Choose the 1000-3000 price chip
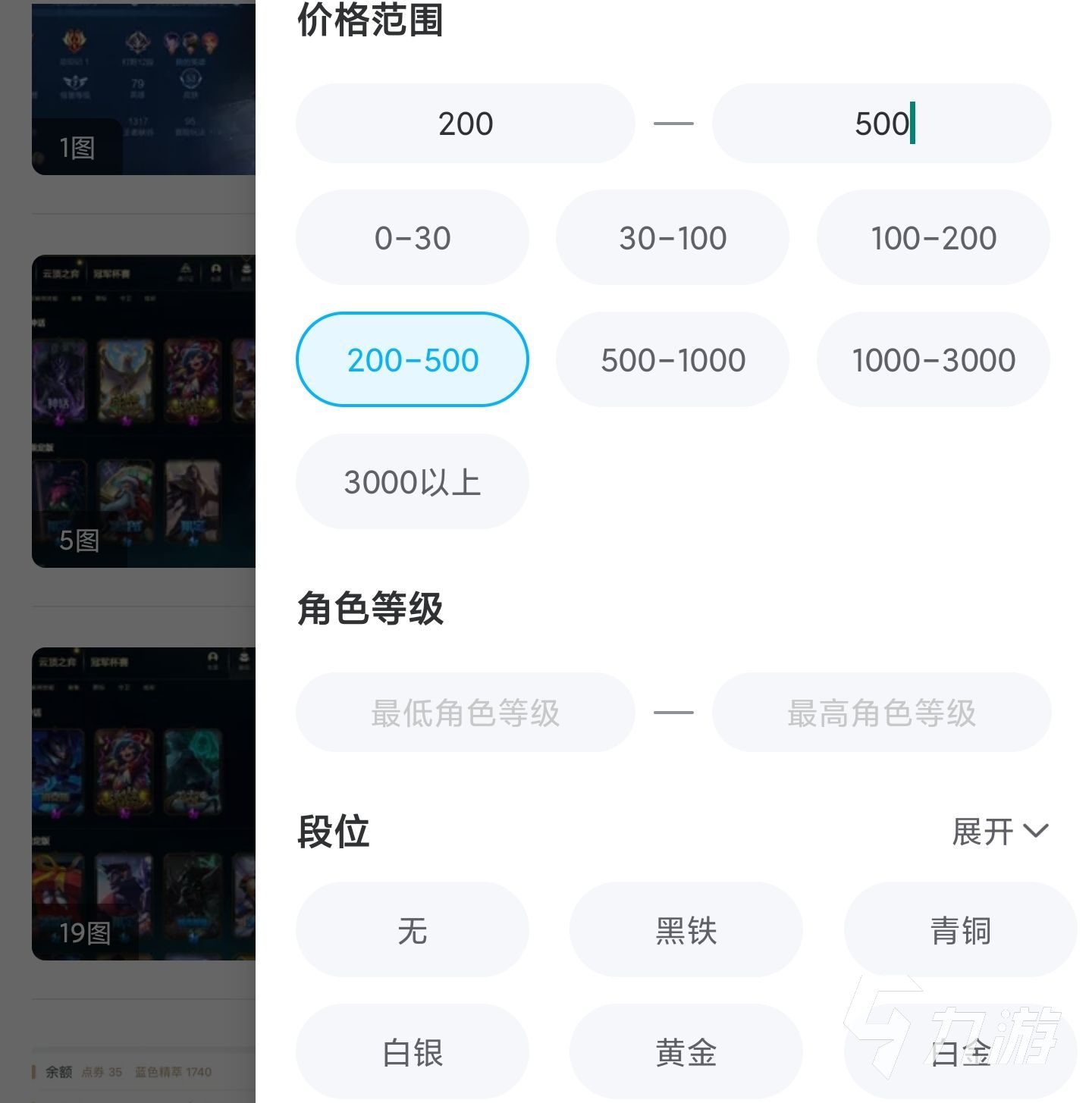This screenshot has height=1103, width=1092. tap(933, 360)
